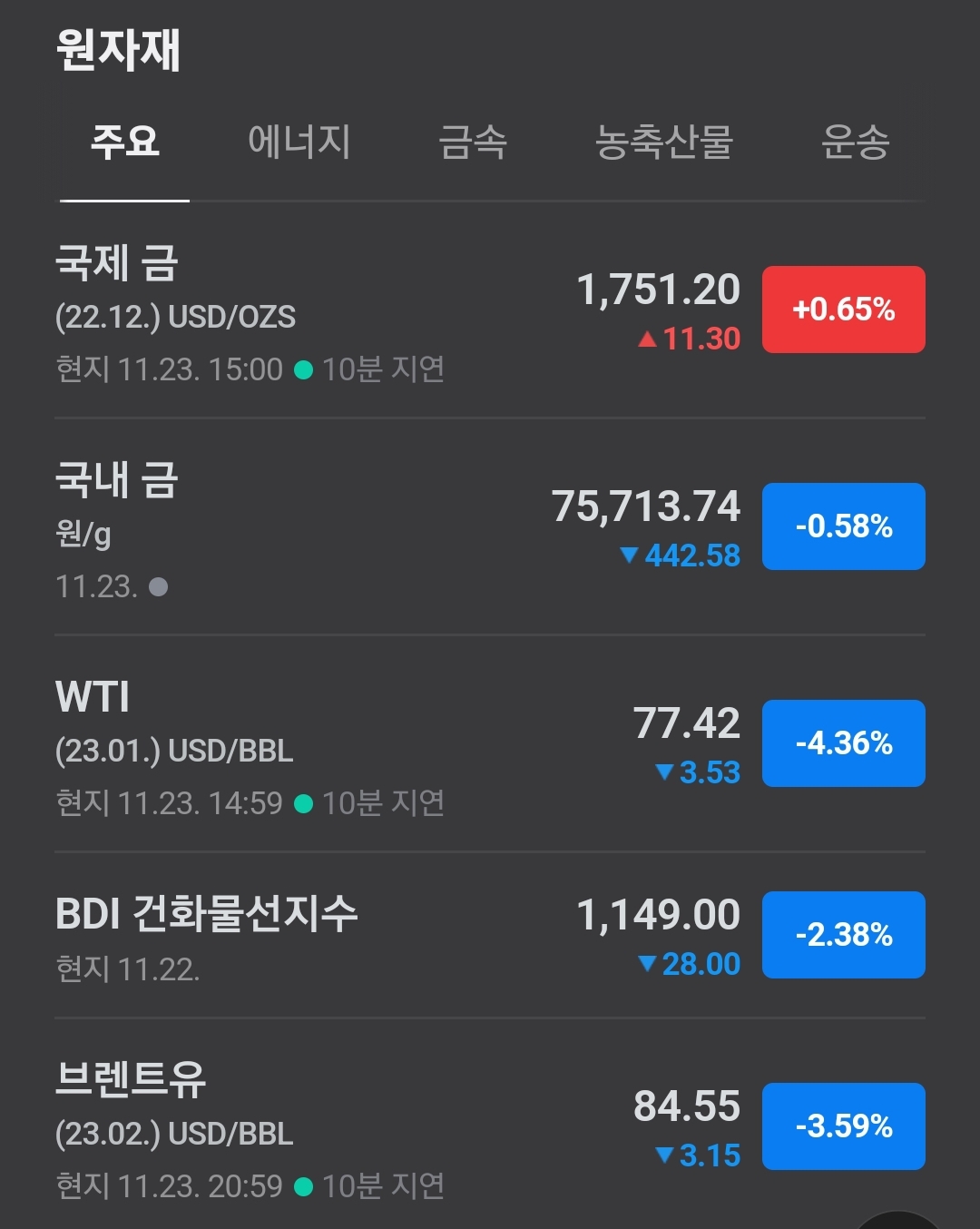
Task: Open the 국제 금 commodity row
Action: click(490, 311)
